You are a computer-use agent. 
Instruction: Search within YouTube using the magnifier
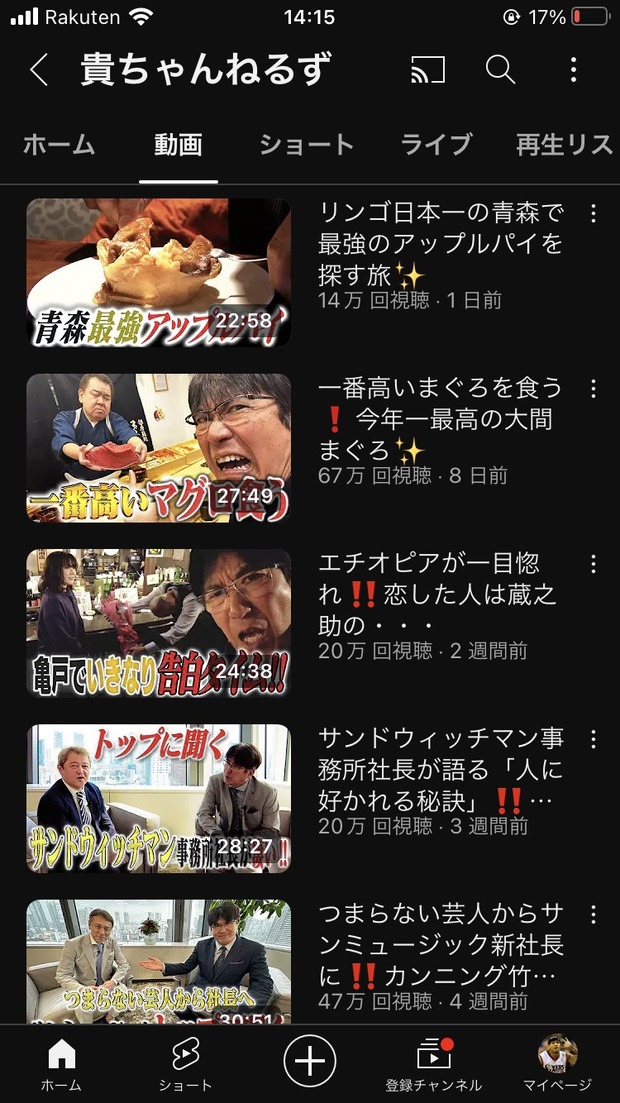[500, 70]
